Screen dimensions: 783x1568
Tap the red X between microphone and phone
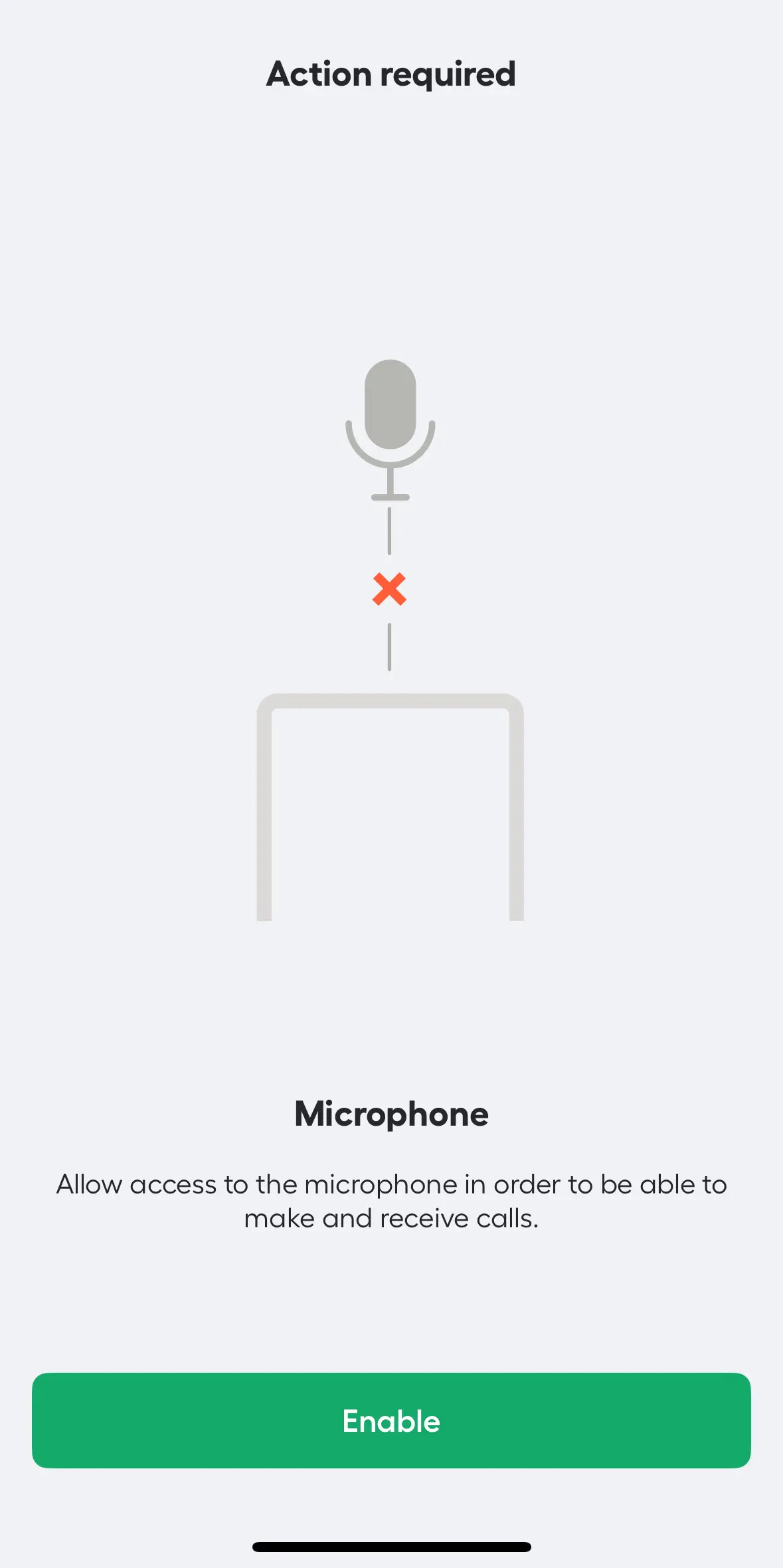point(391,588)
